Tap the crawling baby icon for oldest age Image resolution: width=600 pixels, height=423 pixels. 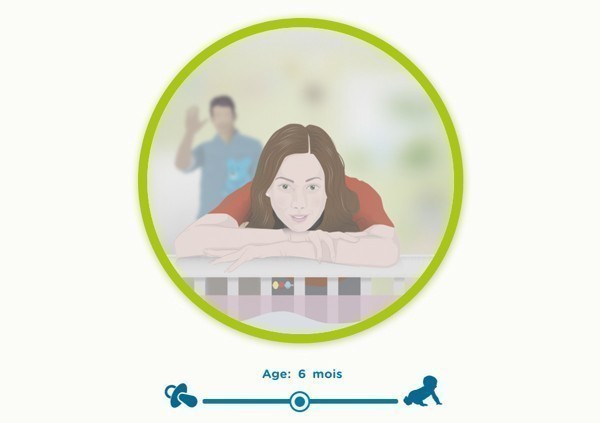pos(422,392)
